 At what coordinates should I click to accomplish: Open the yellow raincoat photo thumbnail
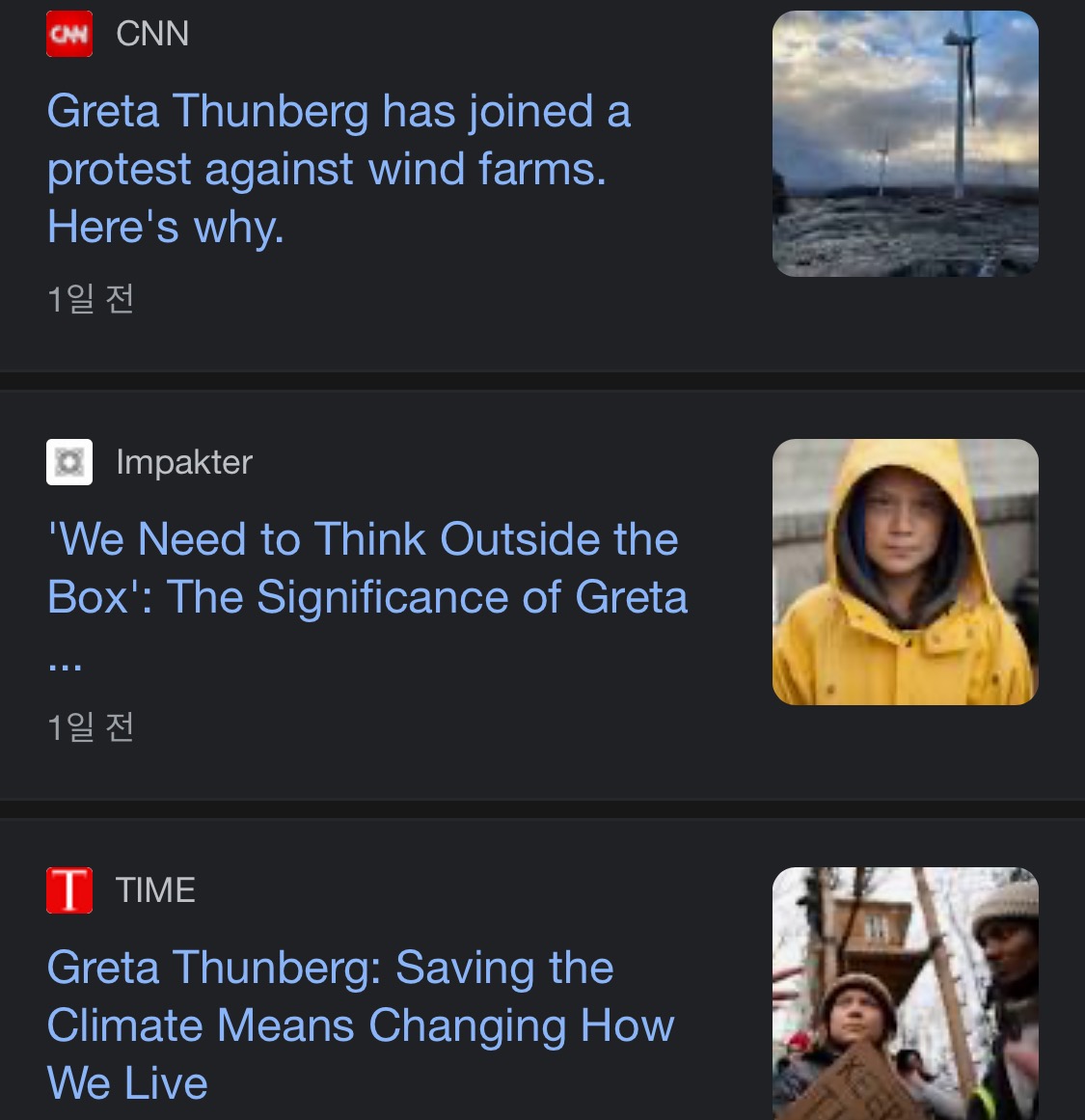(x=905, y=571)
